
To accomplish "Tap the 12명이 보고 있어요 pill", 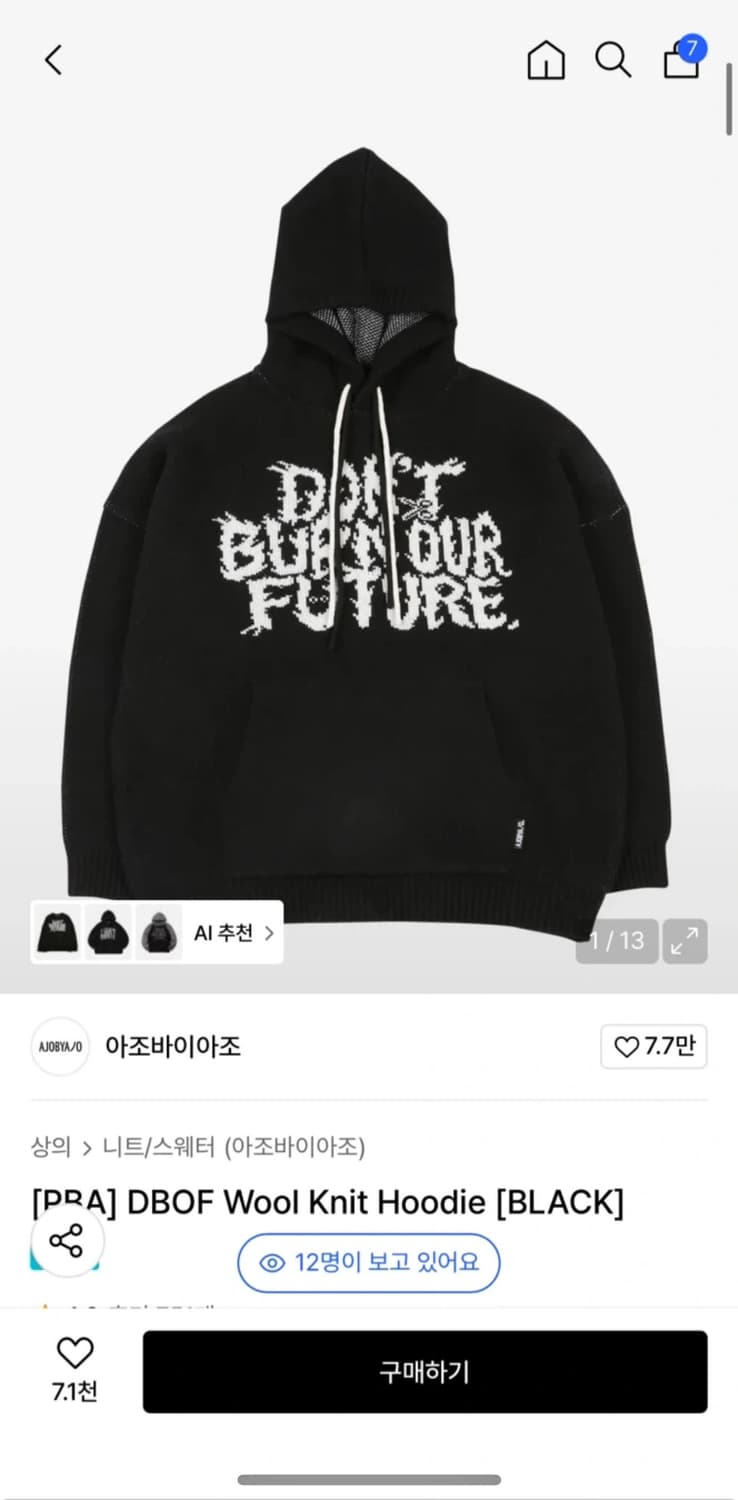I will click(368, 1263).
